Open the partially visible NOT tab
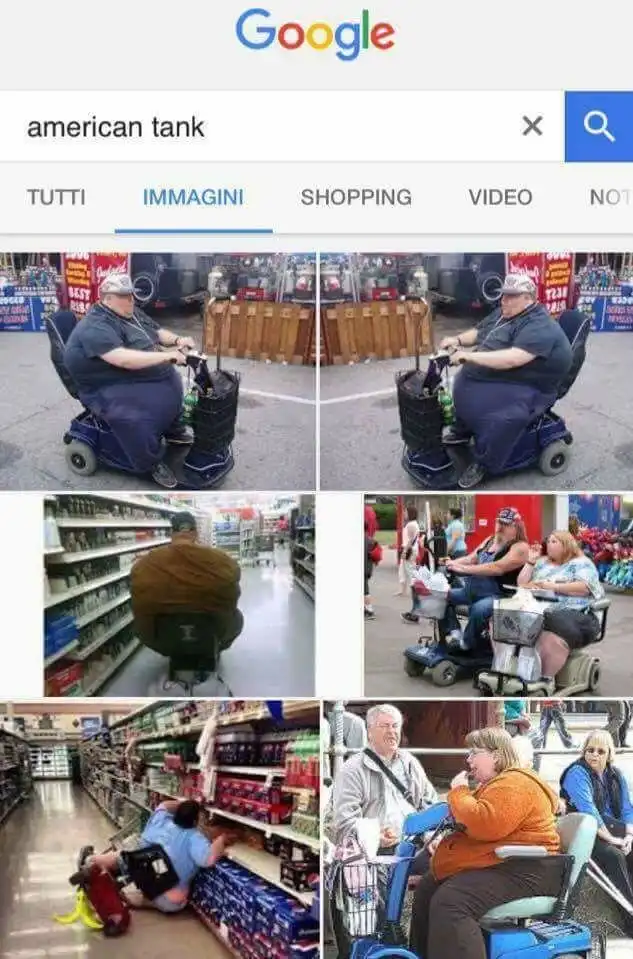 coord(609,197)
